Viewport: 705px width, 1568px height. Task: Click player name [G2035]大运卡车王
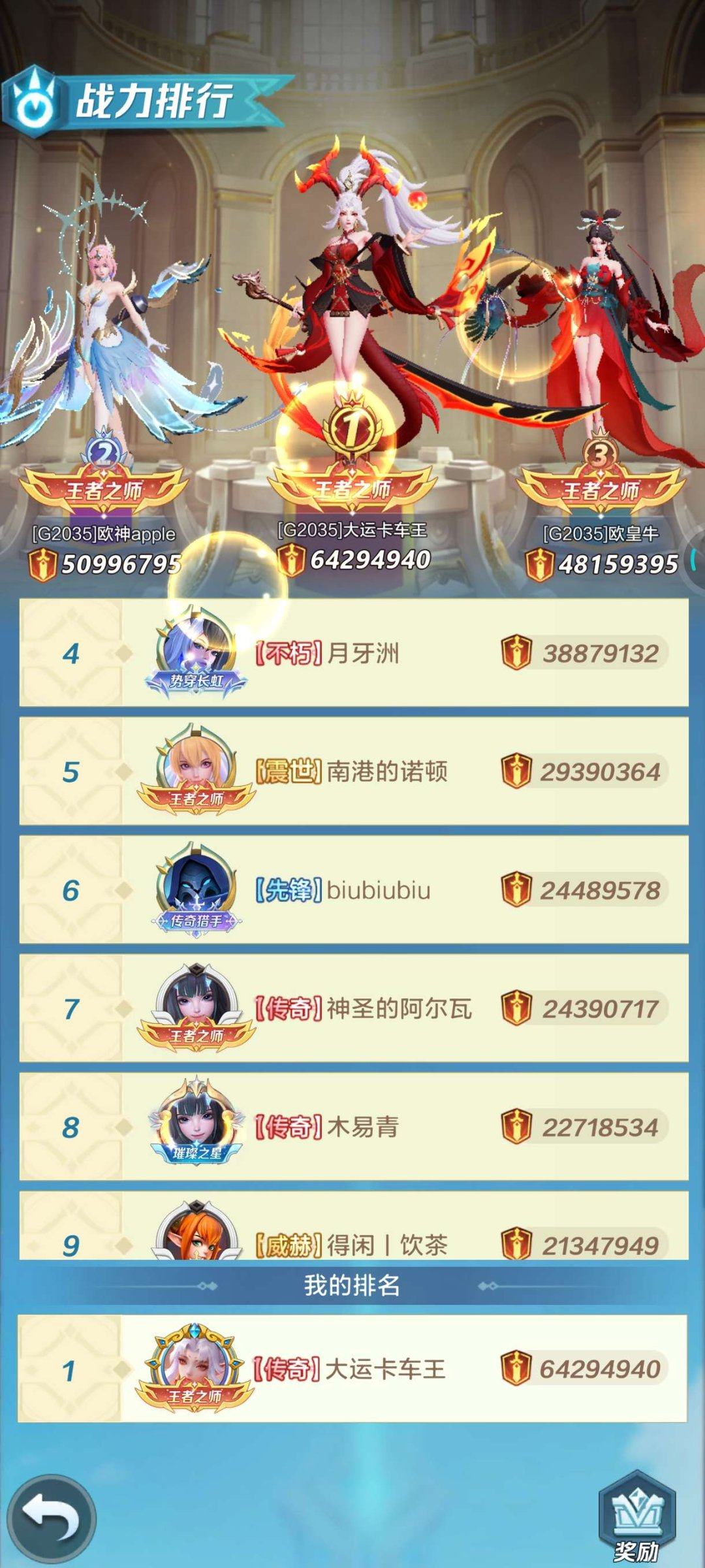pyautogui.click(x=352, y=530)
